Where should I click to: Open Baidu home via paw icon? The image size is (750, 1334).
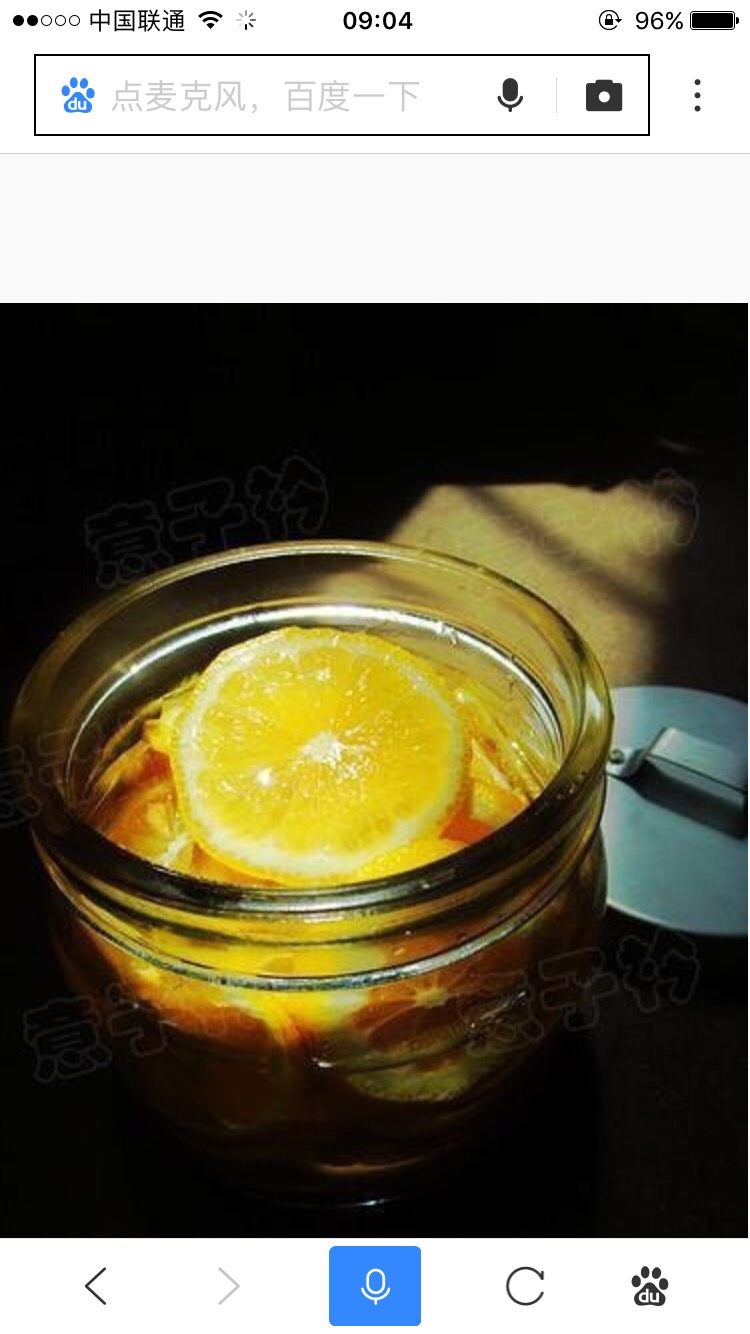(x=650, y=1286)
